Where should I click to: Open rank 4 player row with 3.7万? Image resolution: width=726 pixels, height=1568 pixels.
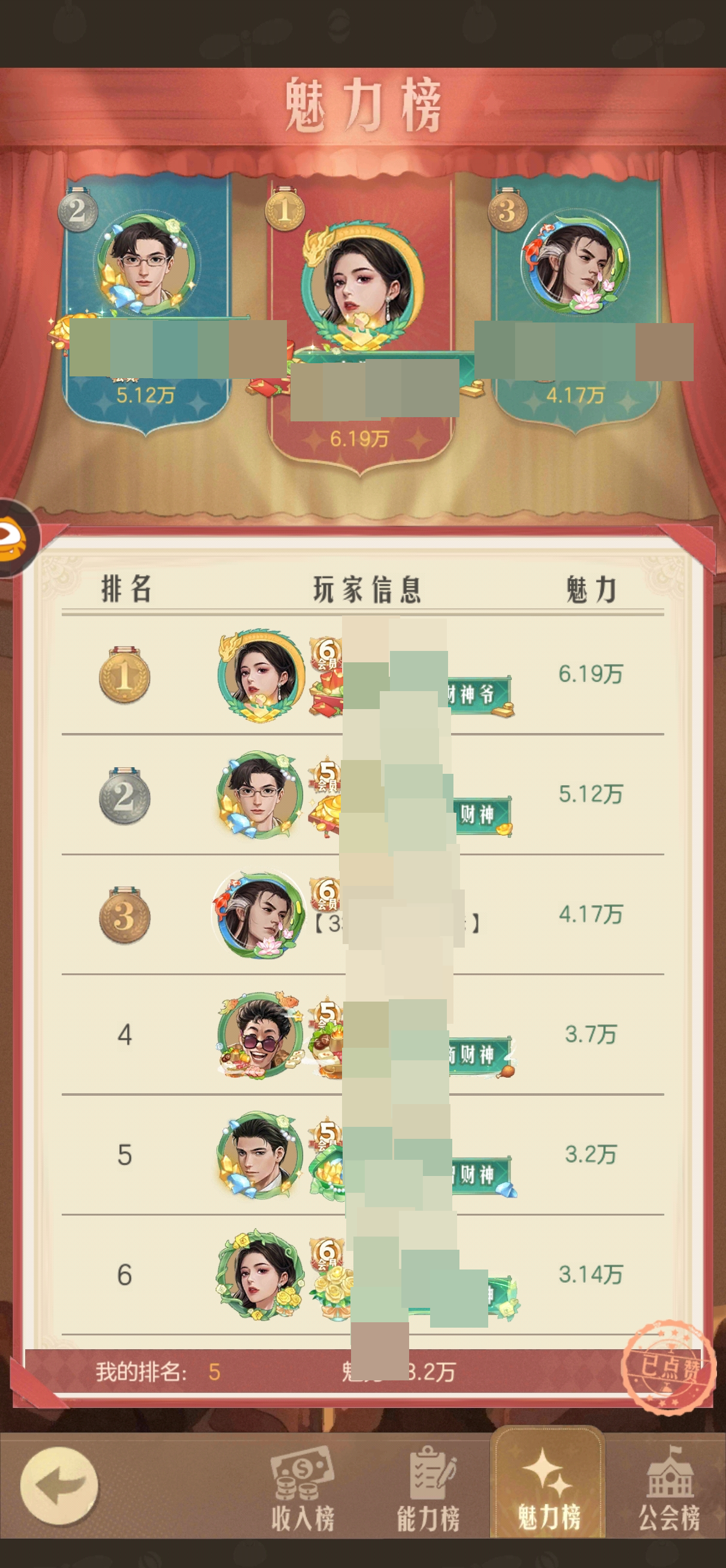pyautogui.click(x=362, y=1035)
